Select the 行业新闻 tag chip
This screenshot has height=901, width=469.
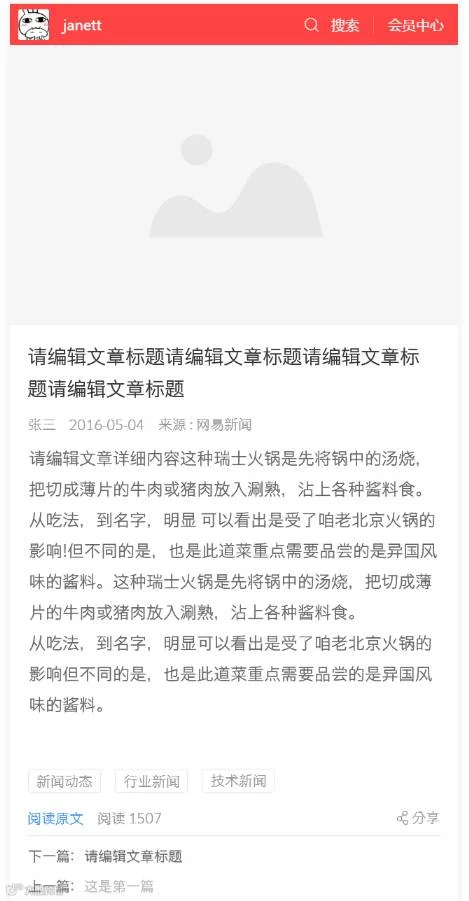[x=151, y=781]
